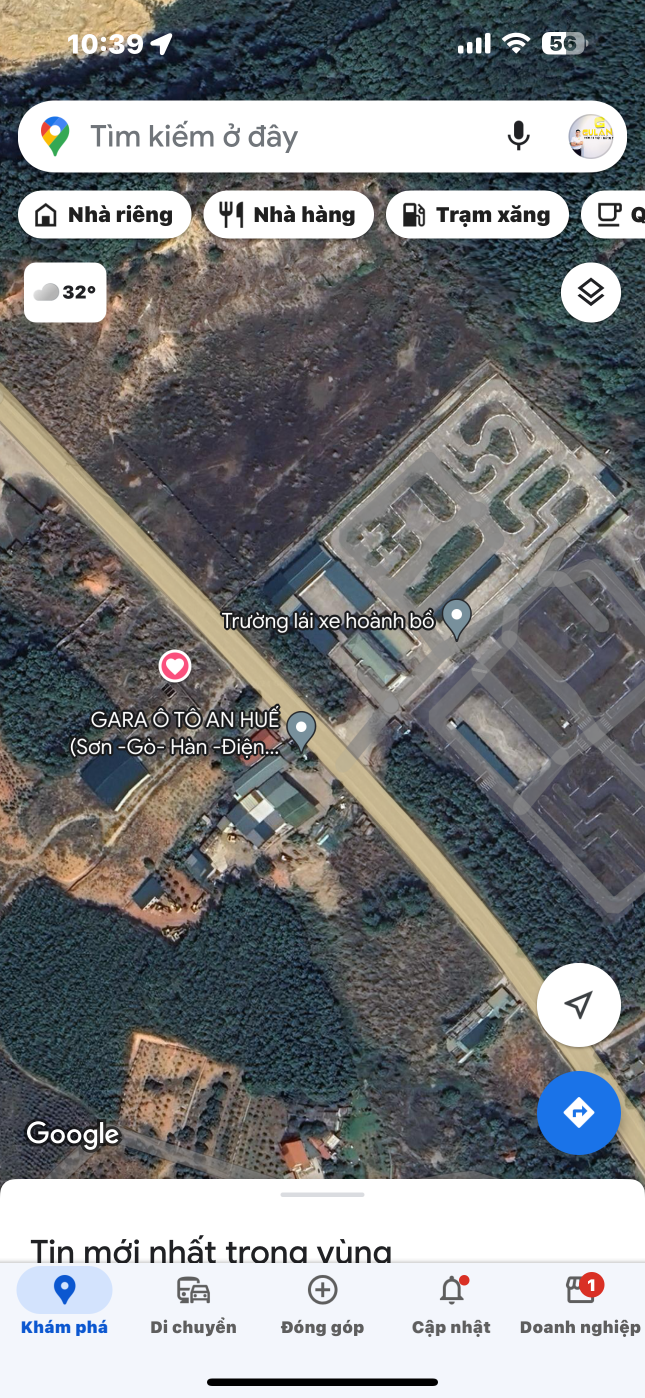Viewport: 645px width, 1398px height.
Task: Open the account profile picture
Action: point(590,136)
